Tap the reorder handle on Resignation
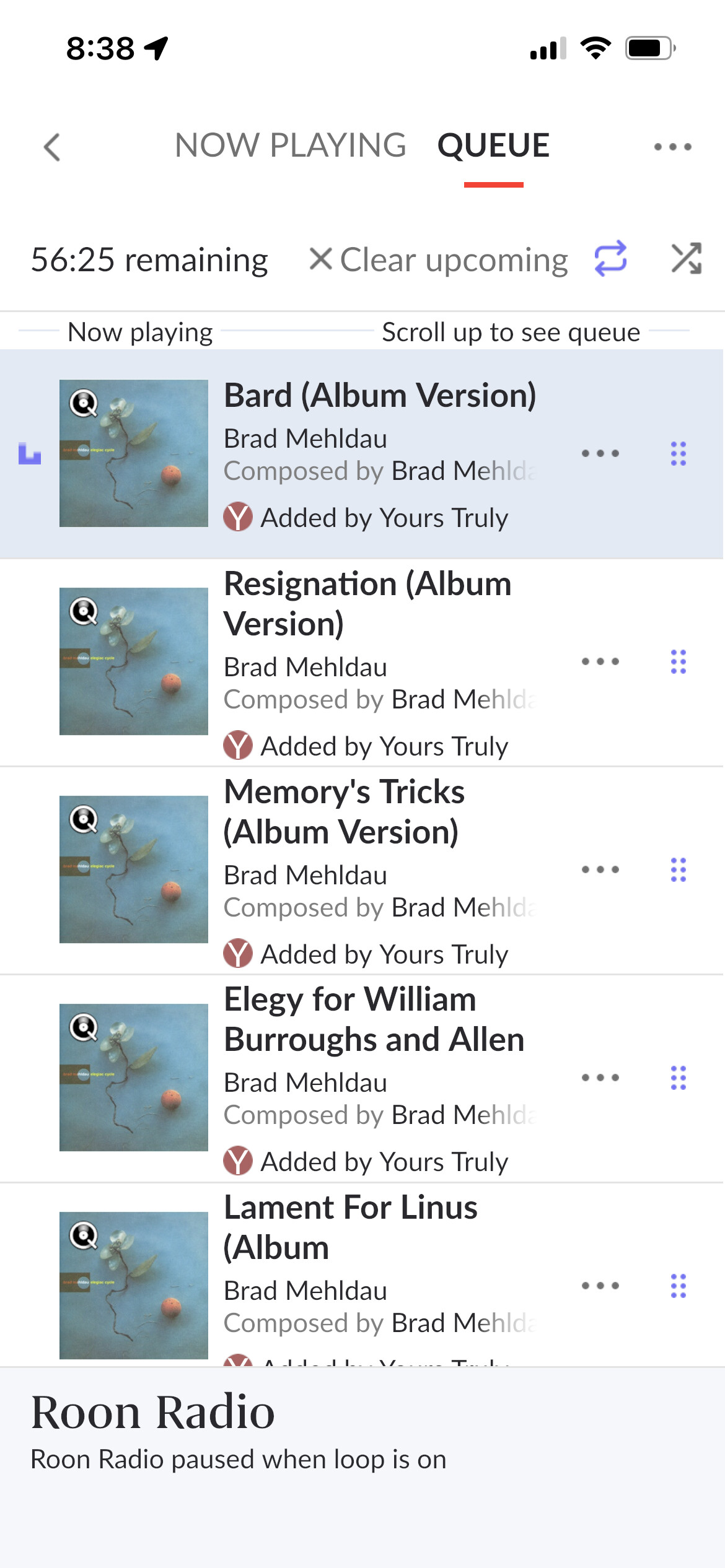The height and width of the screenshot is (1568, 725). (x=679, y=661)
